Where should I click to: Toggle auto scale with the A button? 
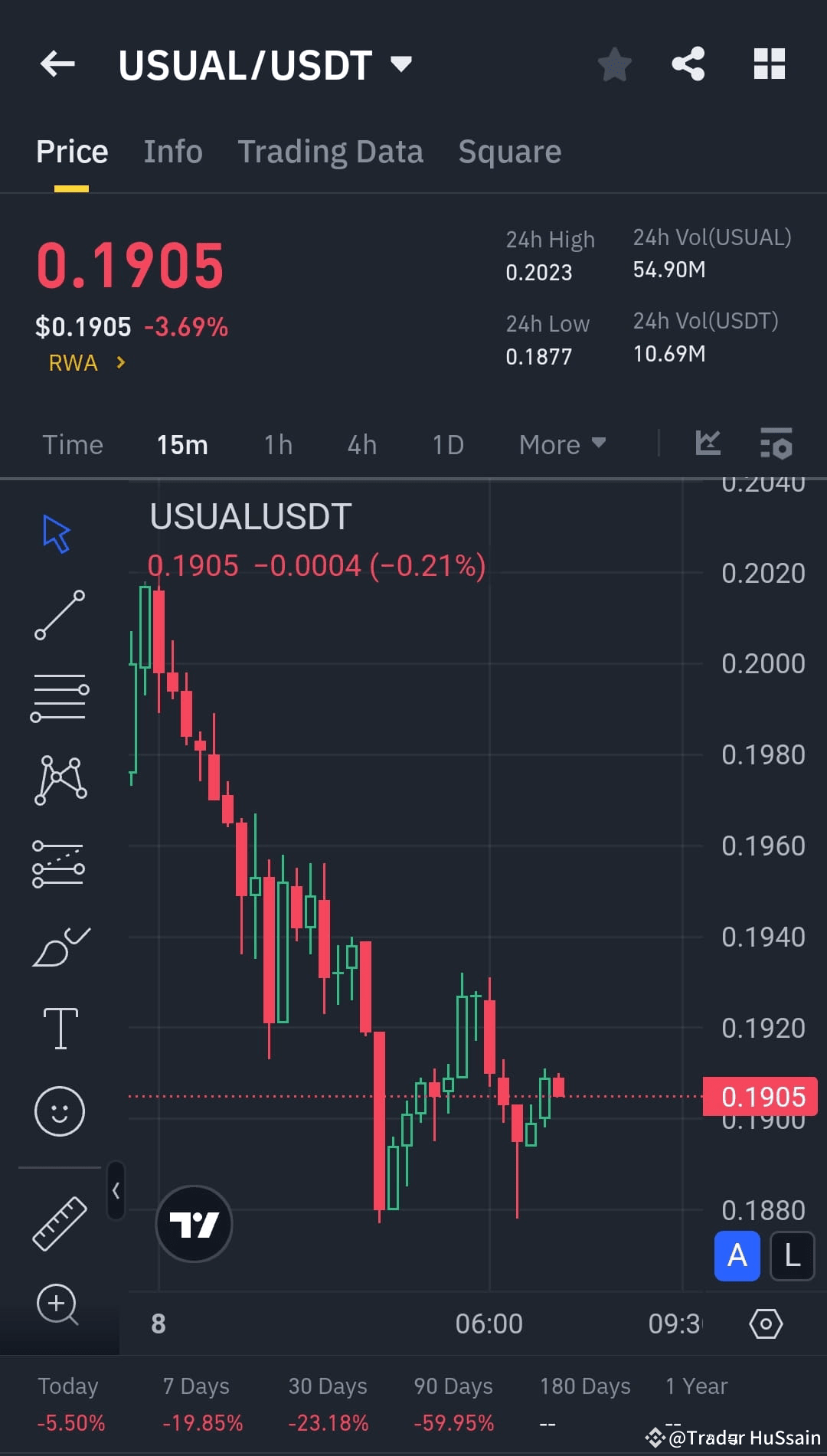[737, 1256]
